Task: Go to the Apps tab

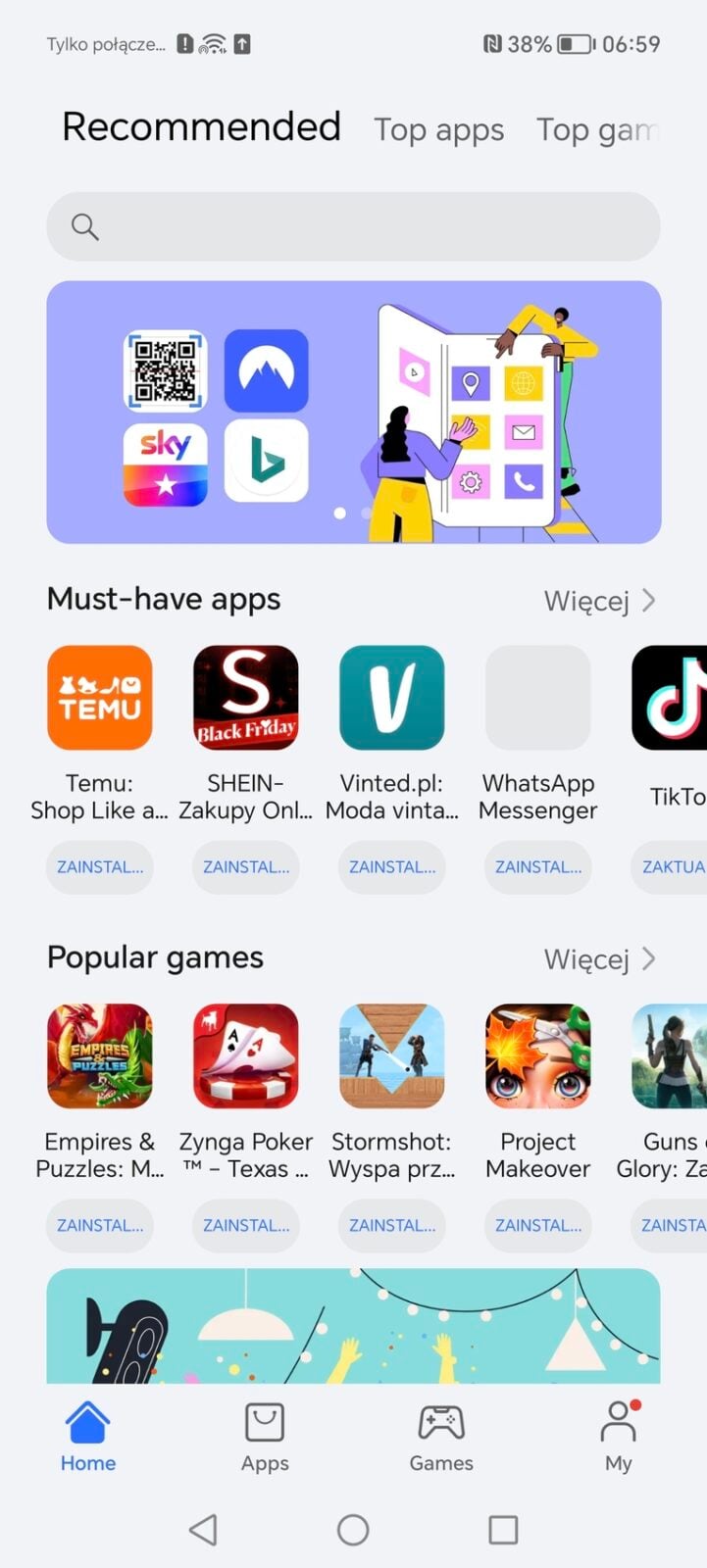Action: coord(265,1437)
